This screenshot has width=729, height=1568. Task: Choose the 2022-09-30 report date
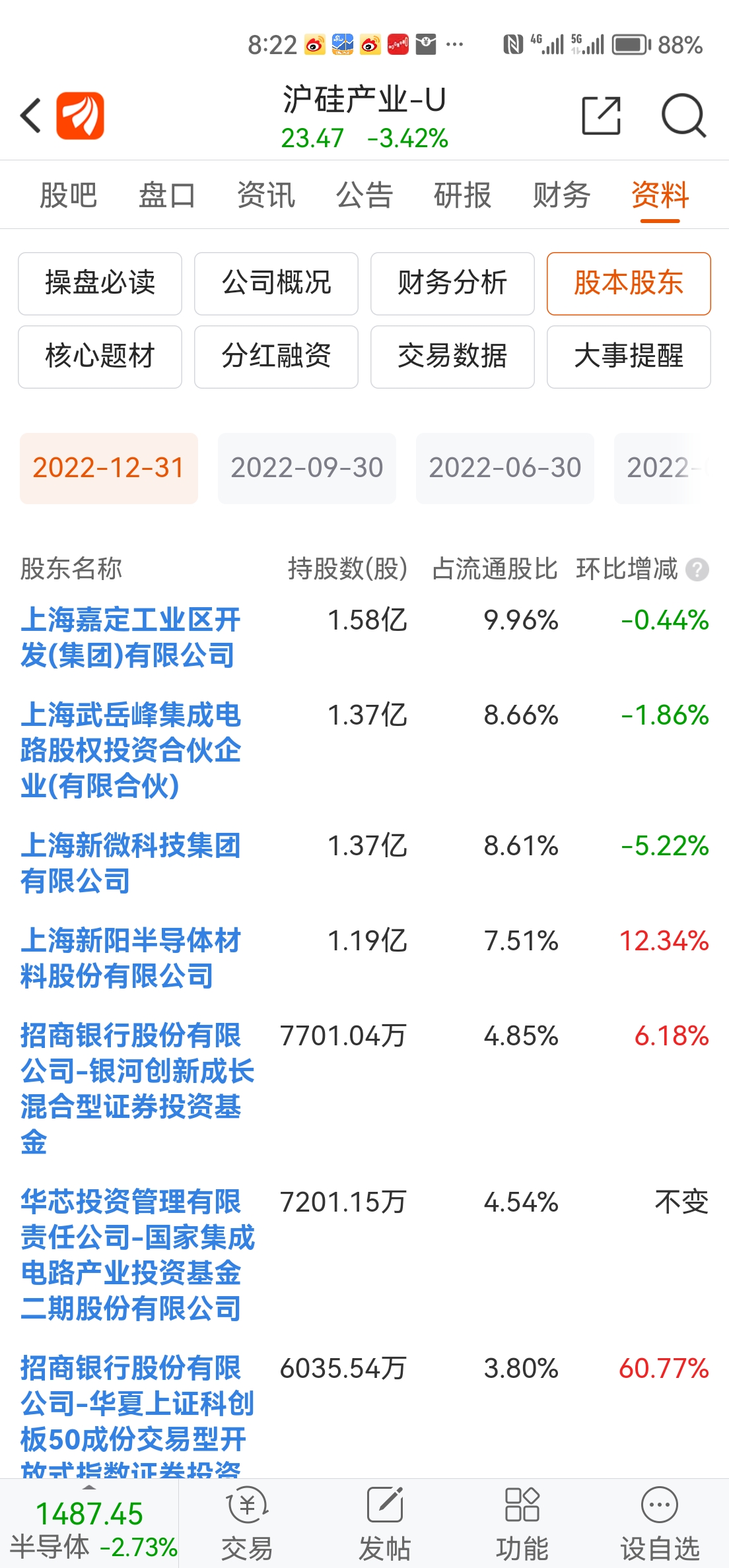(307, 469)
